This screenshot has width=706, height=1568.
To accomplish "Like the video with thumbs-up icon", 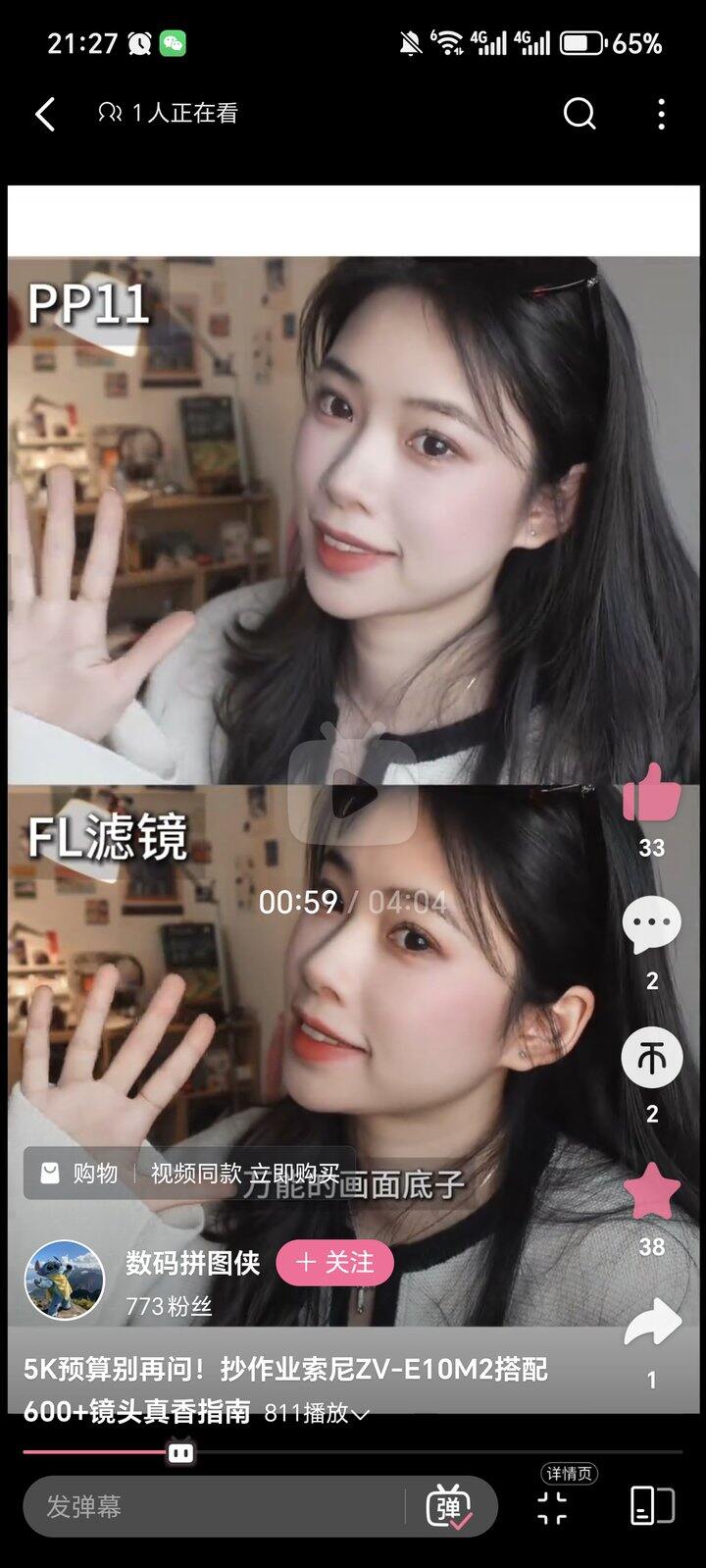I will tap(651, 793).
